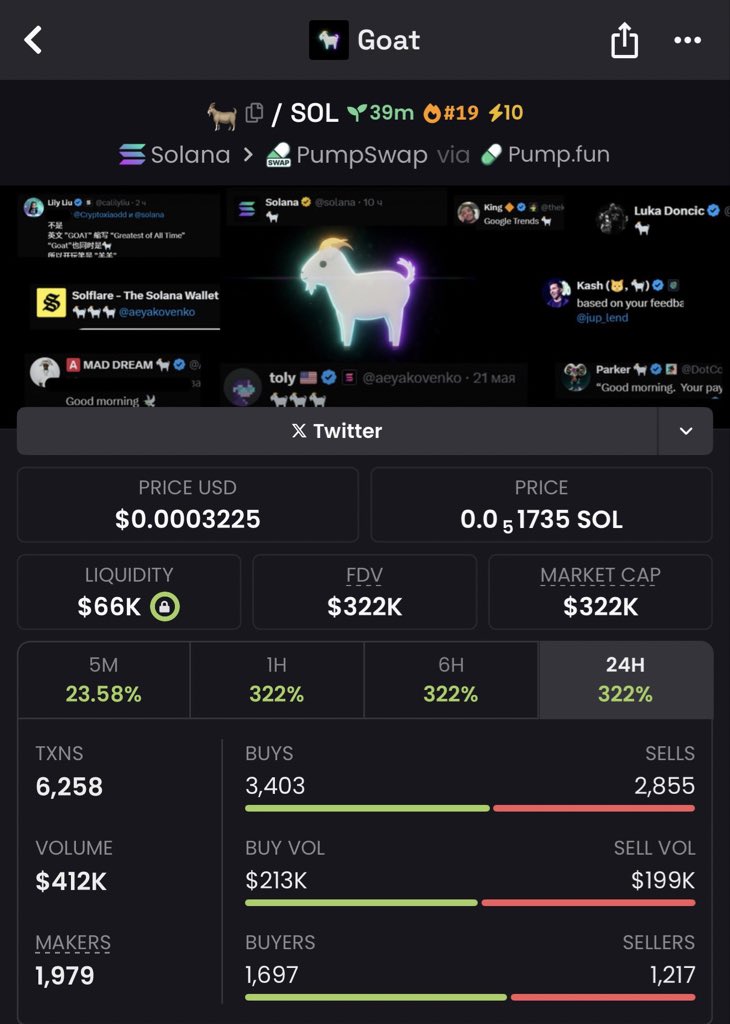The width and height of the screenshot is (730, 1024).
Task: Copy the token address icon
Action: (x=255, y=113)
